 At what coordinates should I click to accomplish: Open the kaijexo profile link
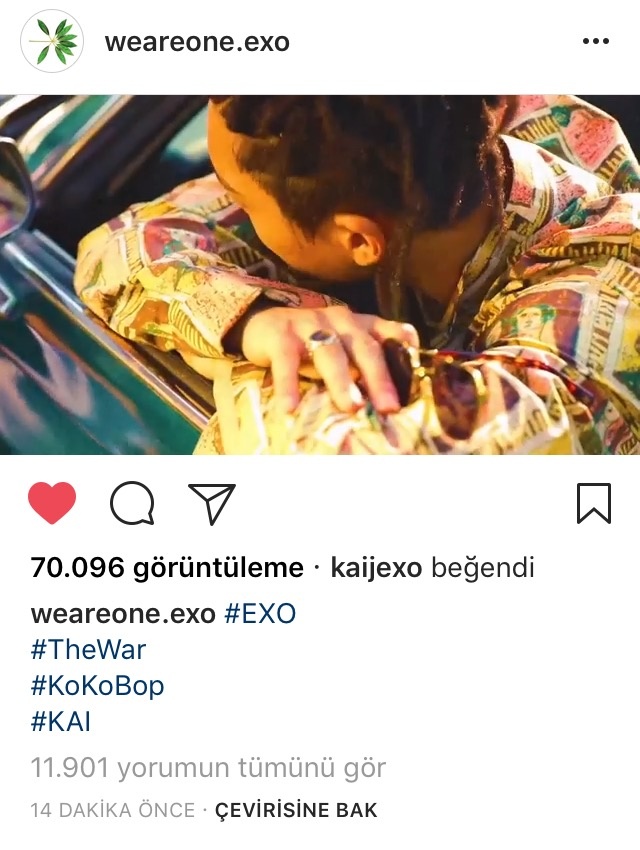pyautogui.click(x=376, y=568)
